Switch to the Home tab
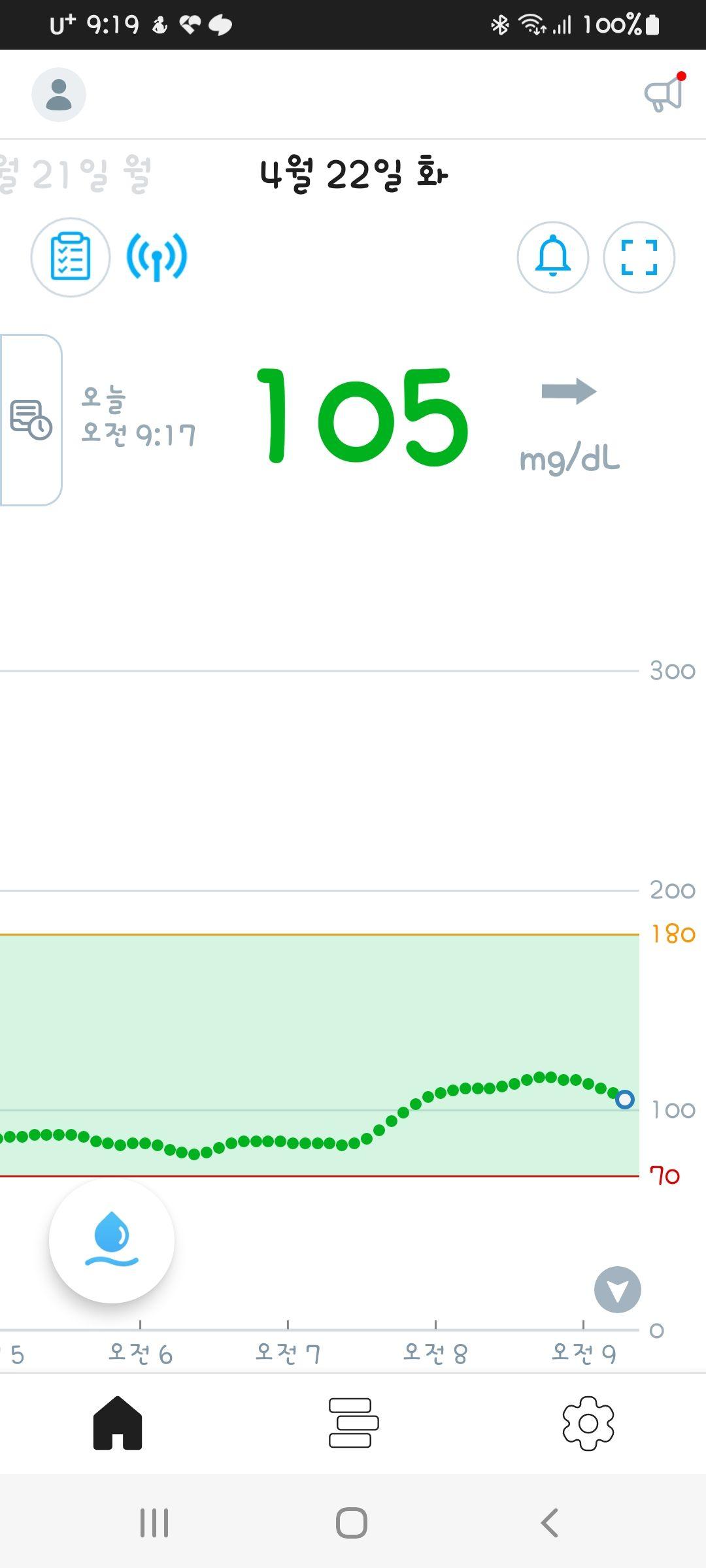Screen dimensions: 706x1568 click(x=118, y=1422)
